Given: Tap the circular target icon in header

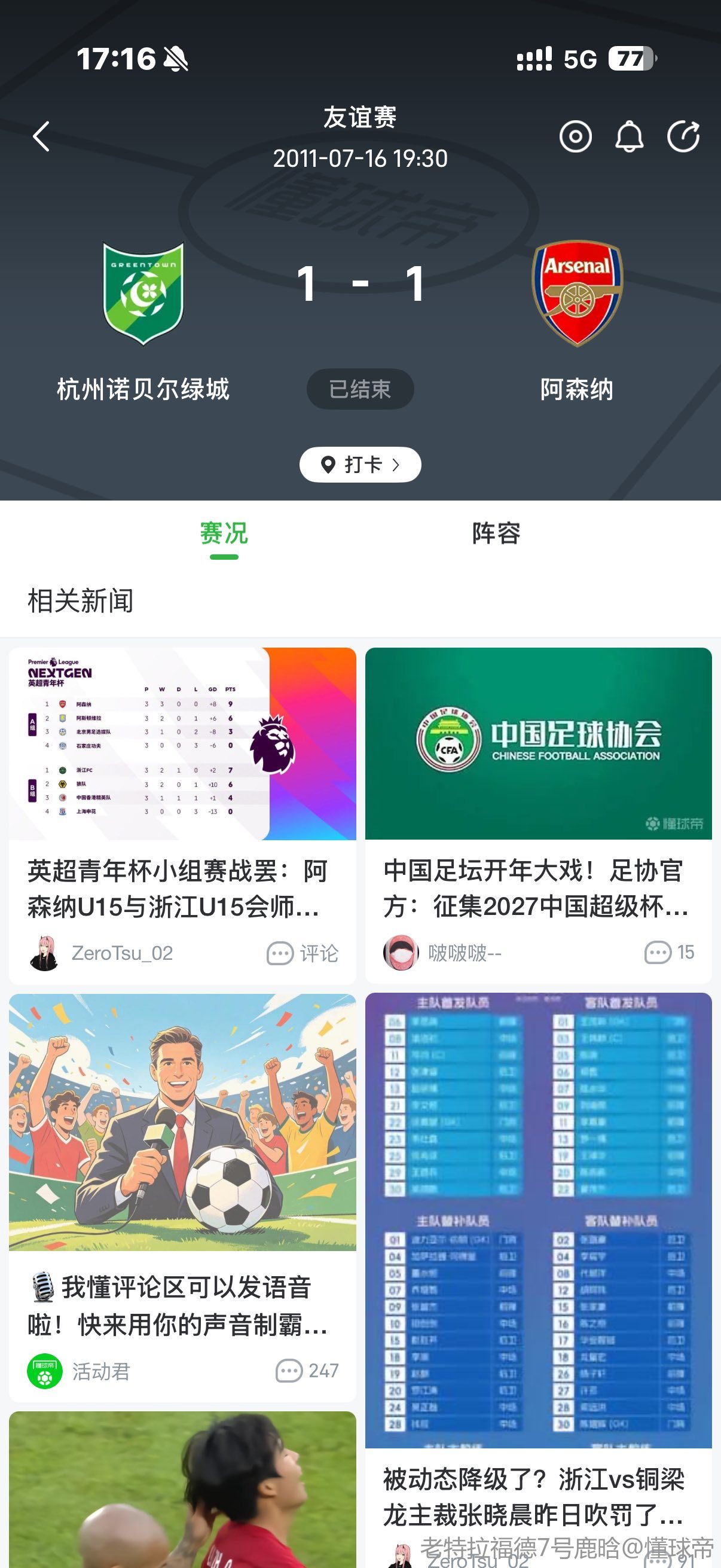Looking at the screenshot, I should (575, 136).
